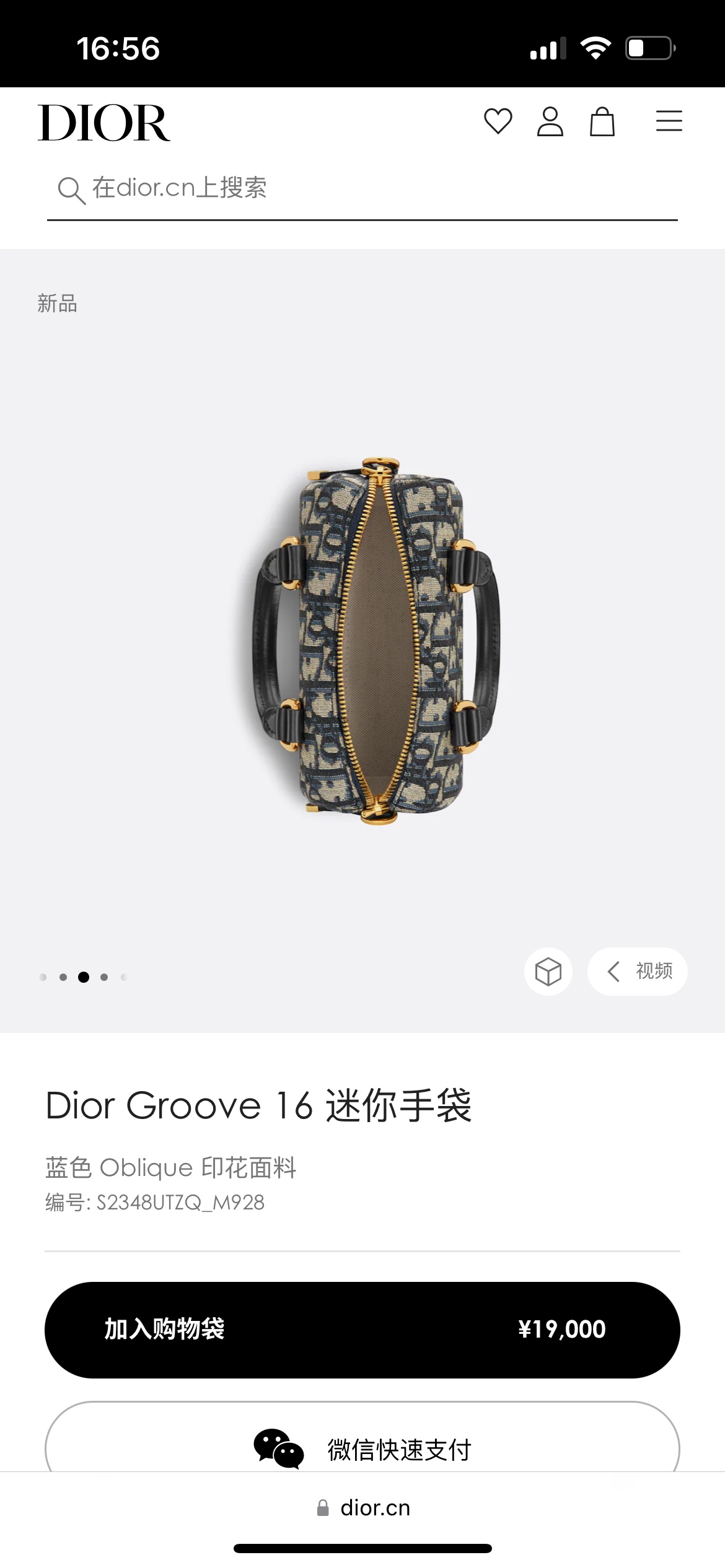Tap the dior.cn search field
Image resolution: width=725 pixels, height=1568 pixels.
(362, 188)
